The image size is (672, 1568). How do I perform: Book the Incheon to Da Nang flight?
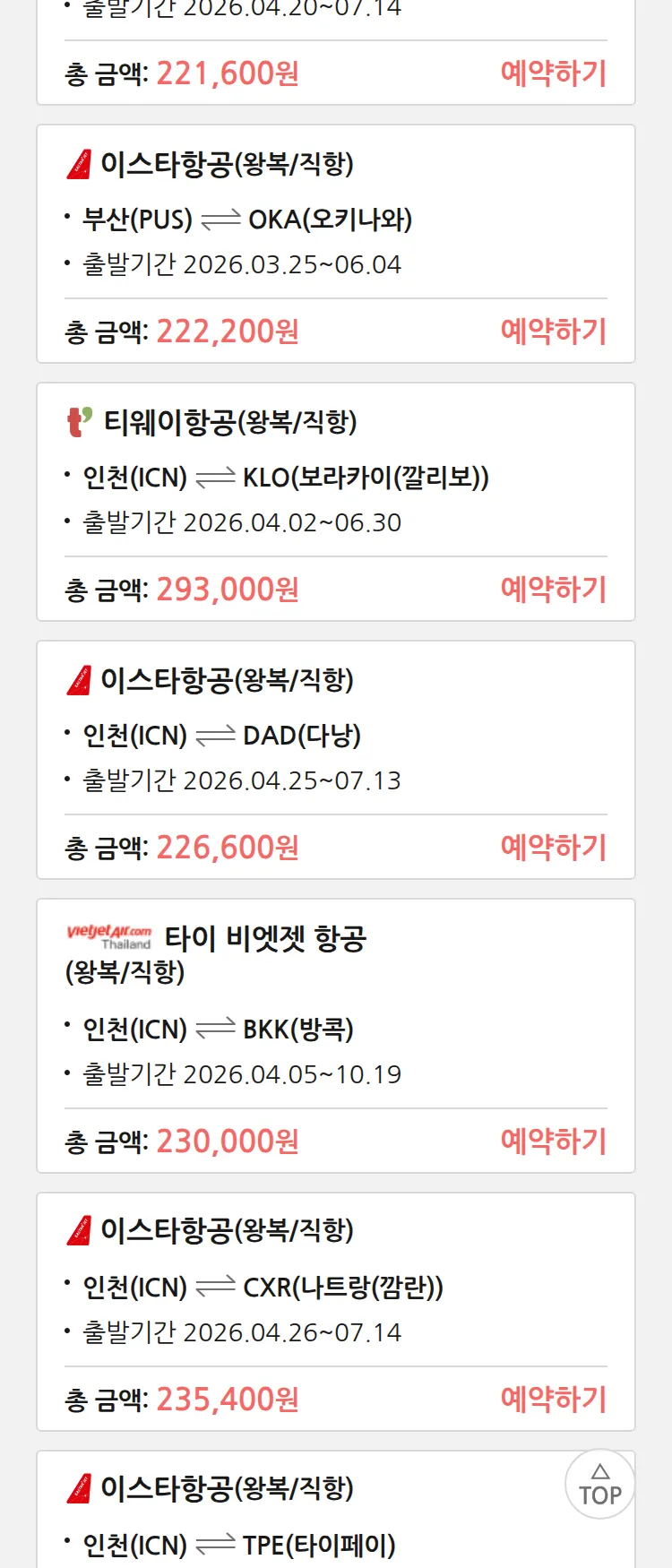click(x=553, y=848)
